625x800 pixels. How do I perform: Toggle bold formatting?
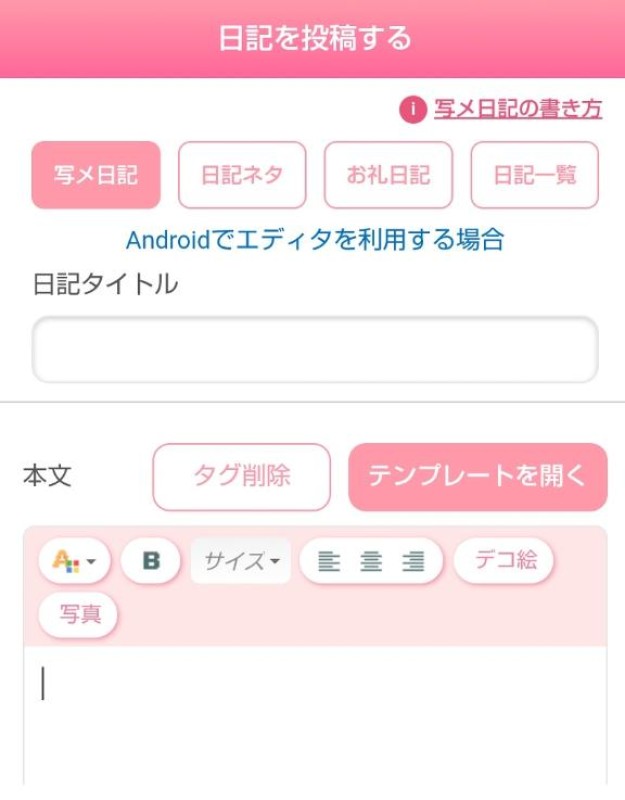pos(151,561)
